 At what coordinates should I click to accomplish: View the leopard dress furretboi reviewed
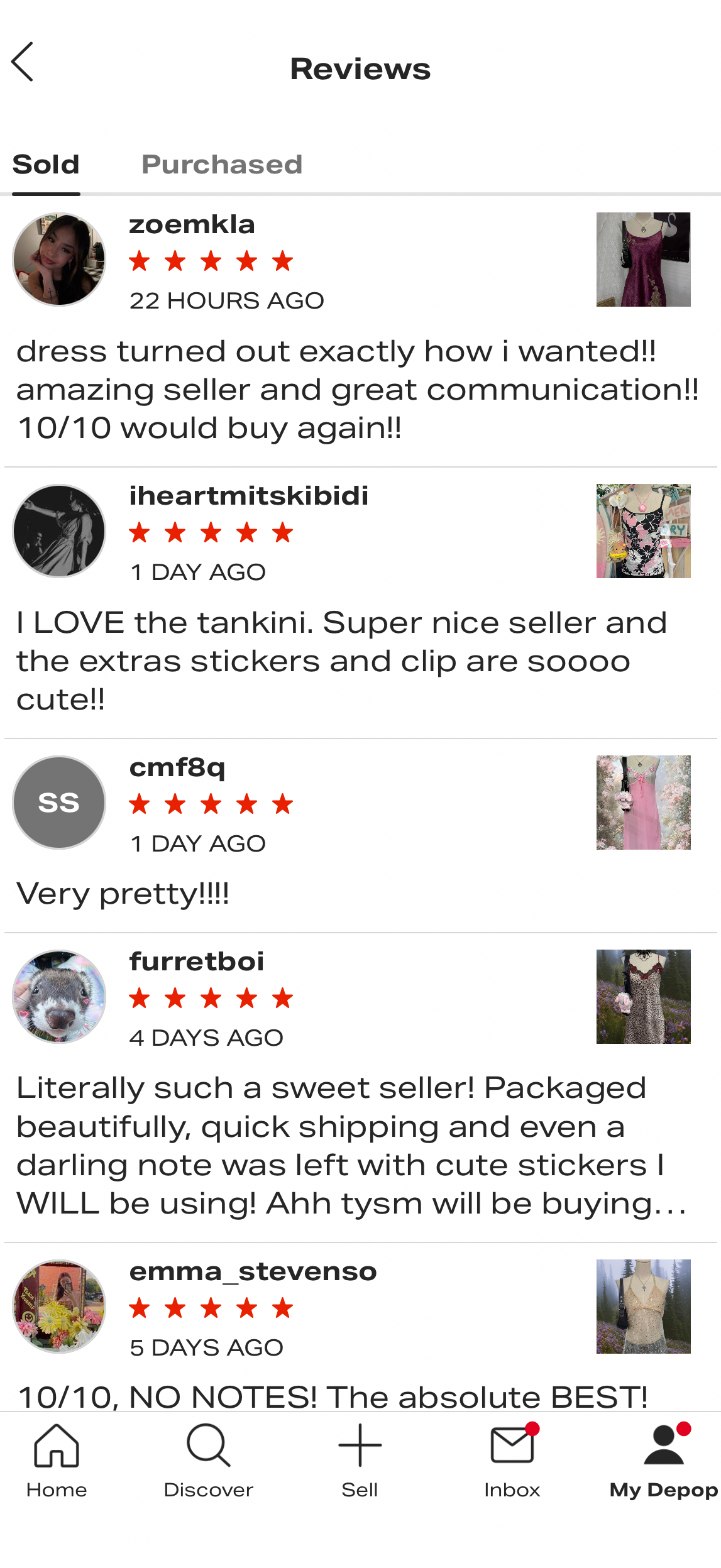(642, 997)
